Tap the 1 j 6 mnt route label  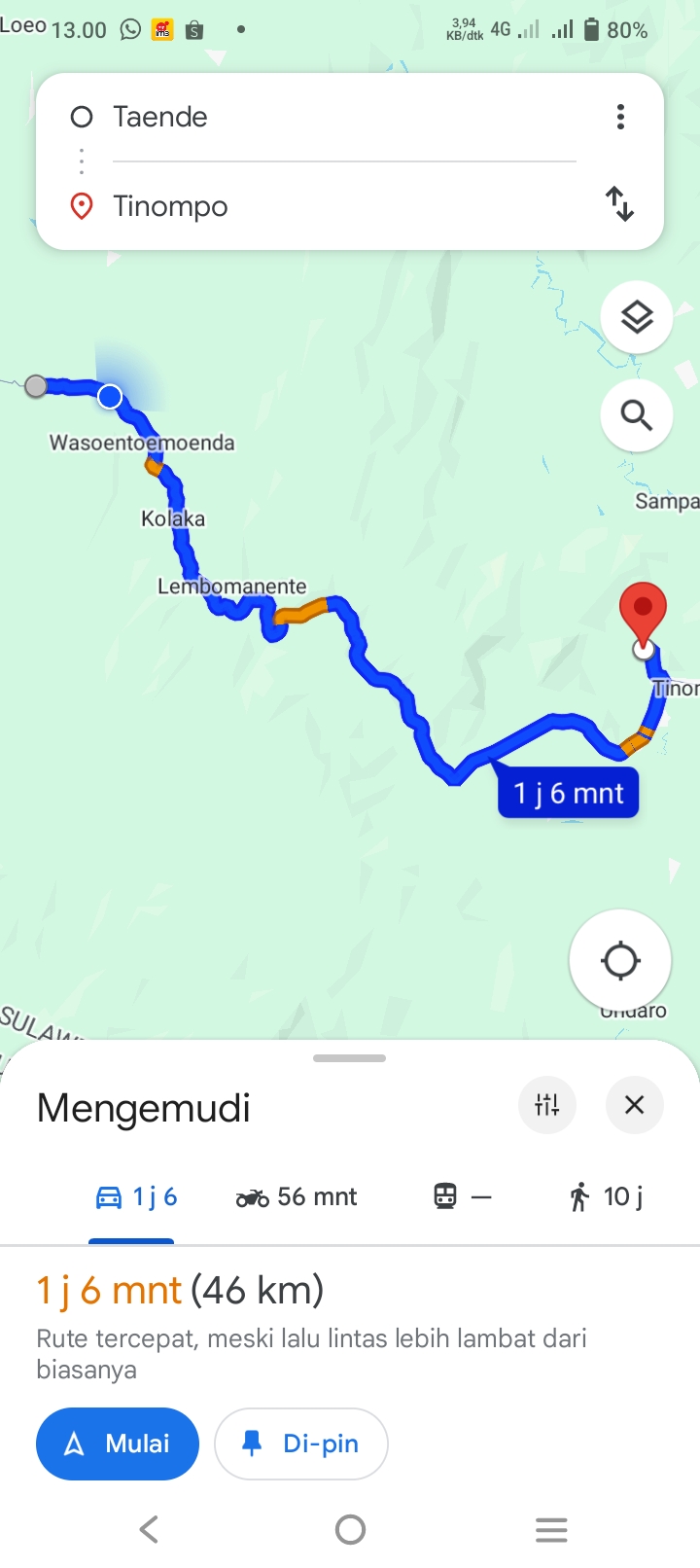click(569, 793)
